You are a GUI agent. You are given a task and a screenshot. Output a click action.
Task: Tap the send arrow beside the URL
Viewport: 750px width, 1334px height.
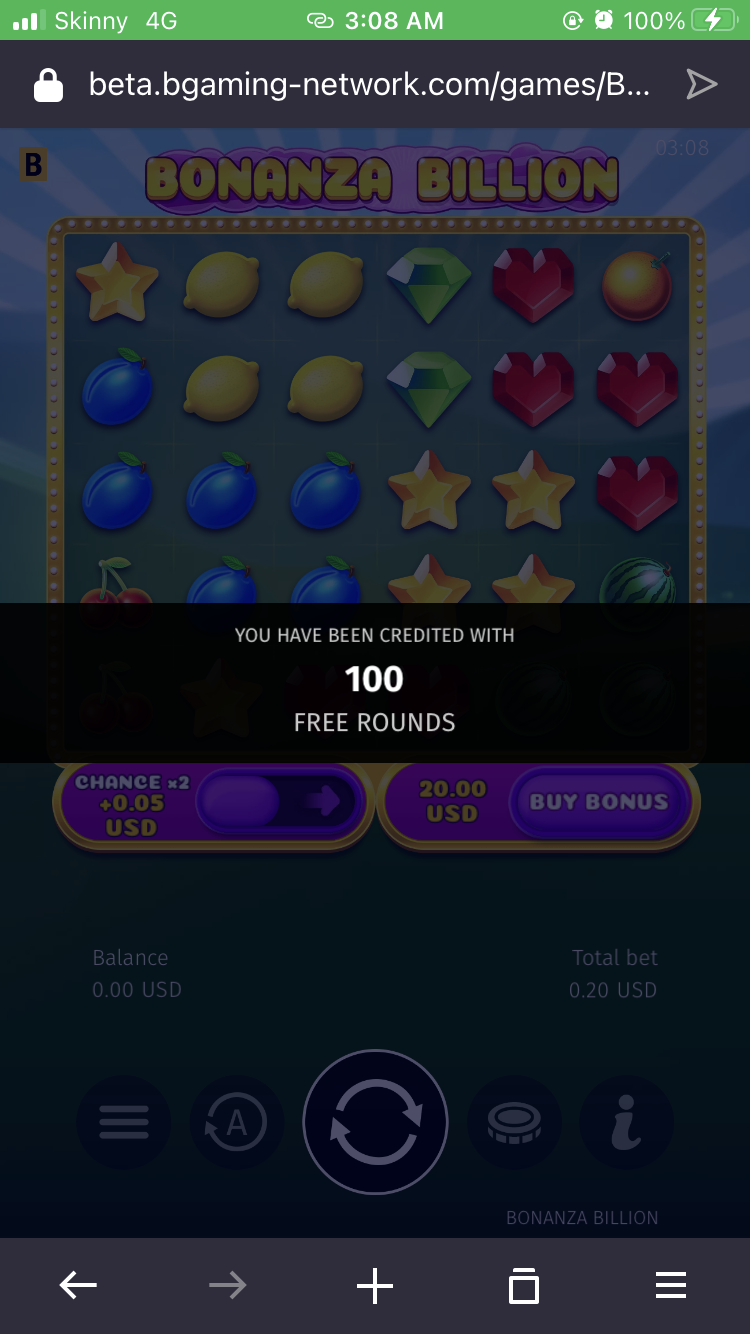702,85
